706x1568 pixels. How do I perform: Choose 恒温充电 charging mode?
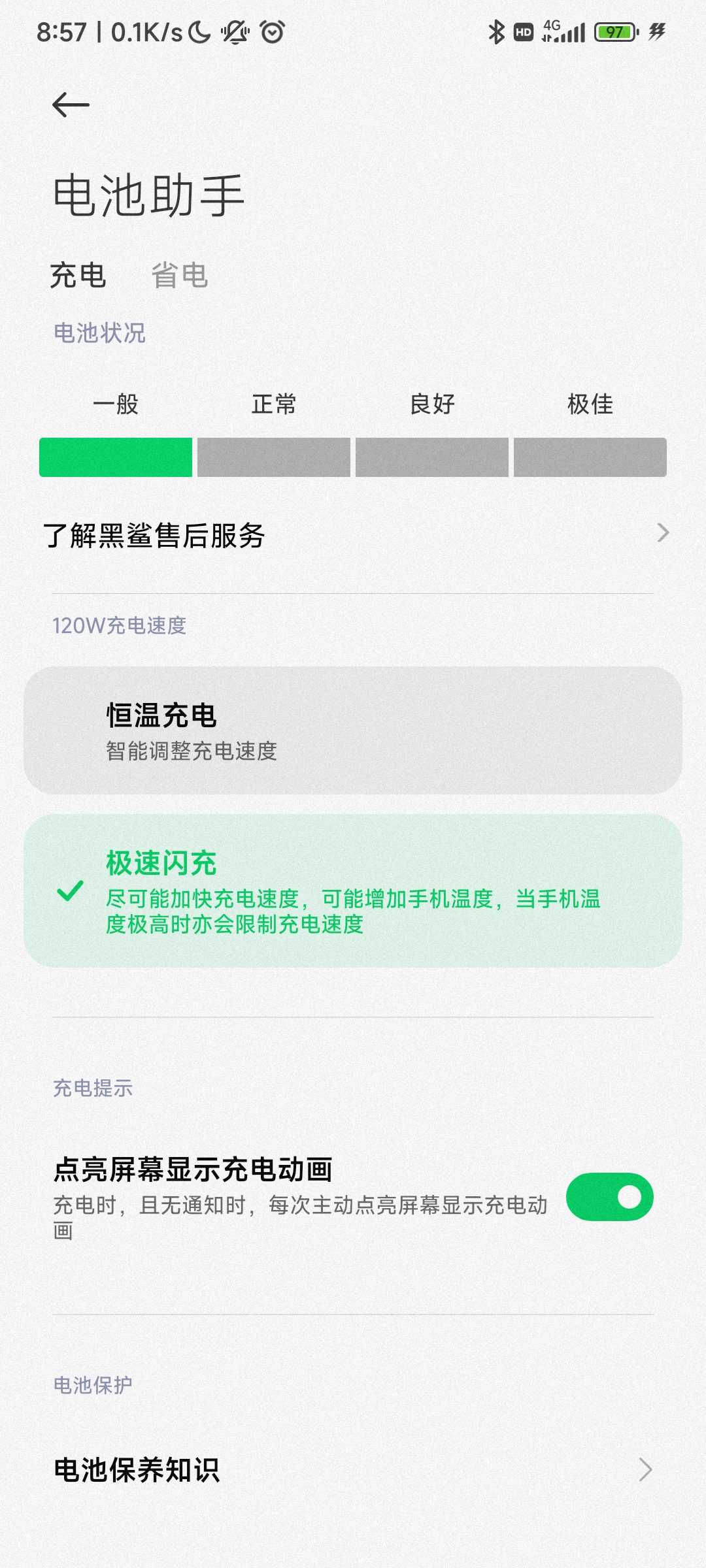353,730
